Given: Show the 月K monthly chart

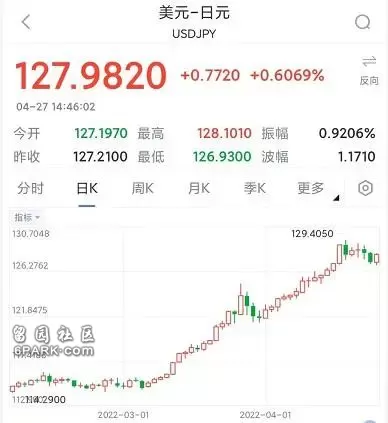Looking at the screenshot, I should 199,188.
